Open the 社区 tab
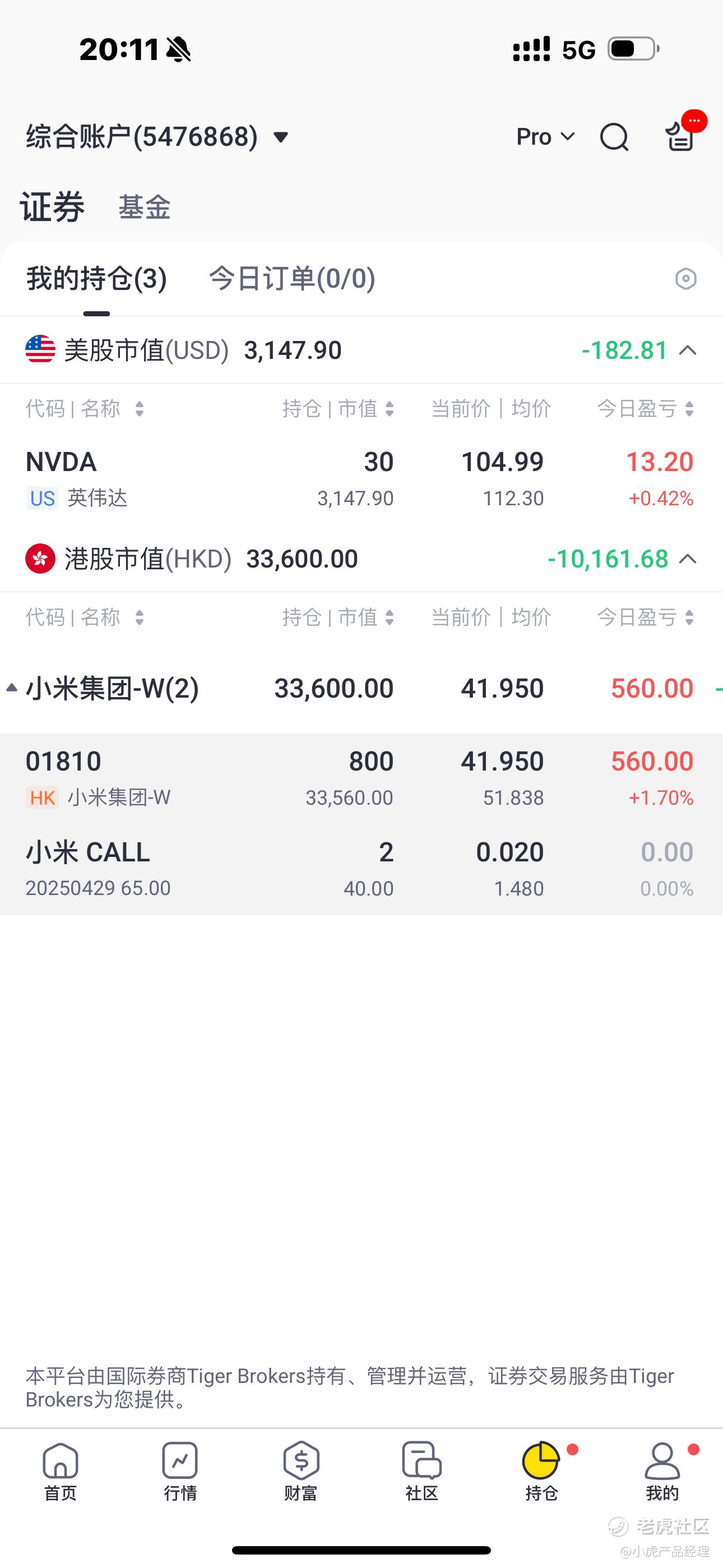The width and height of the screenshot is (723, 1568). click(421, 1473)
